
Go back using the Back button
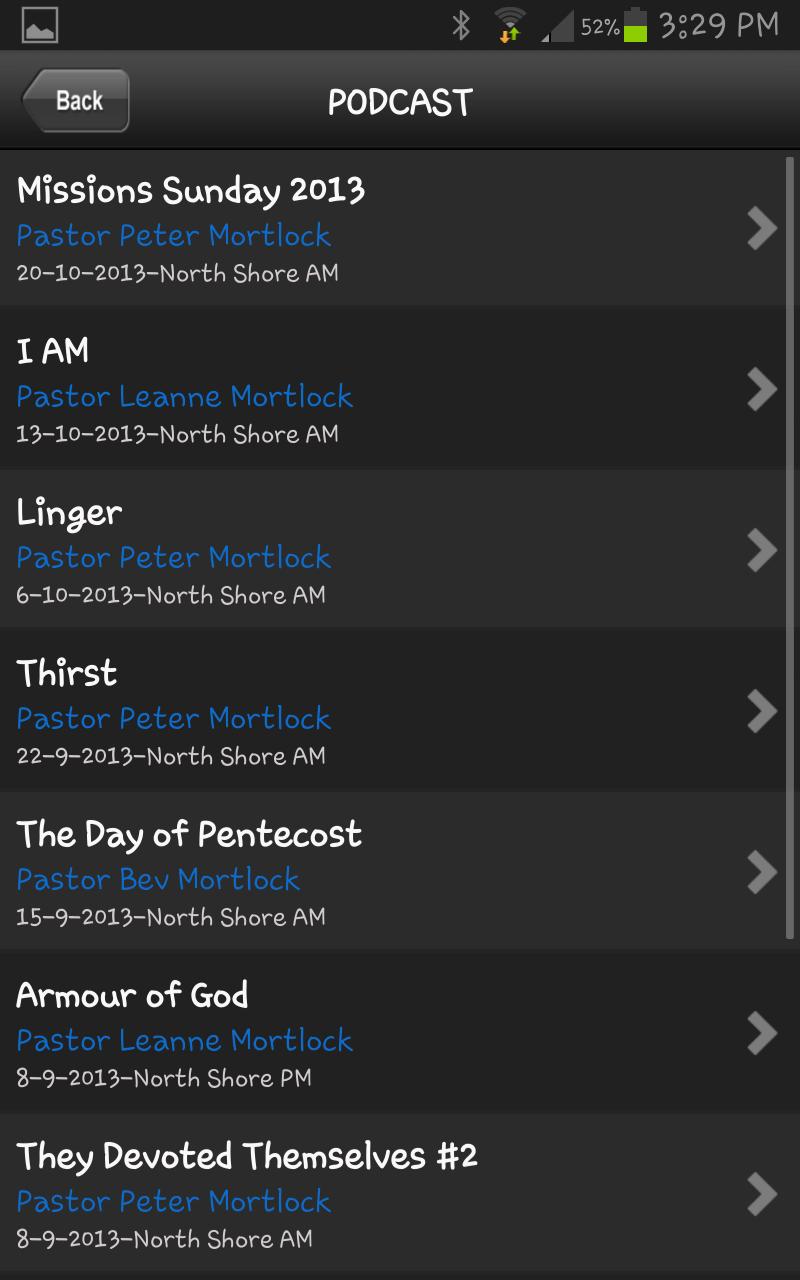[x=77, y=101]
